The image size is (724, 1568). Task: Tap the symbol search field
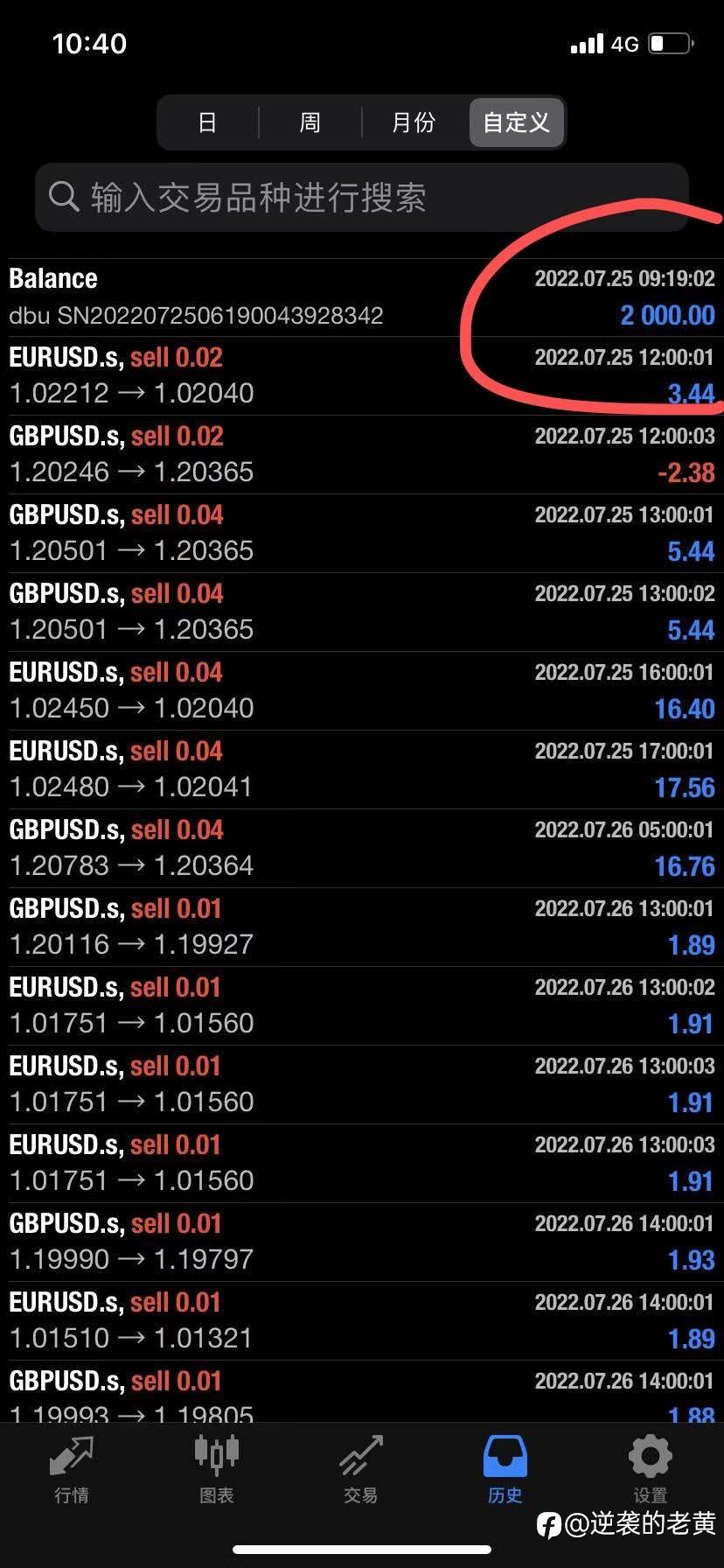pos(362,198)
